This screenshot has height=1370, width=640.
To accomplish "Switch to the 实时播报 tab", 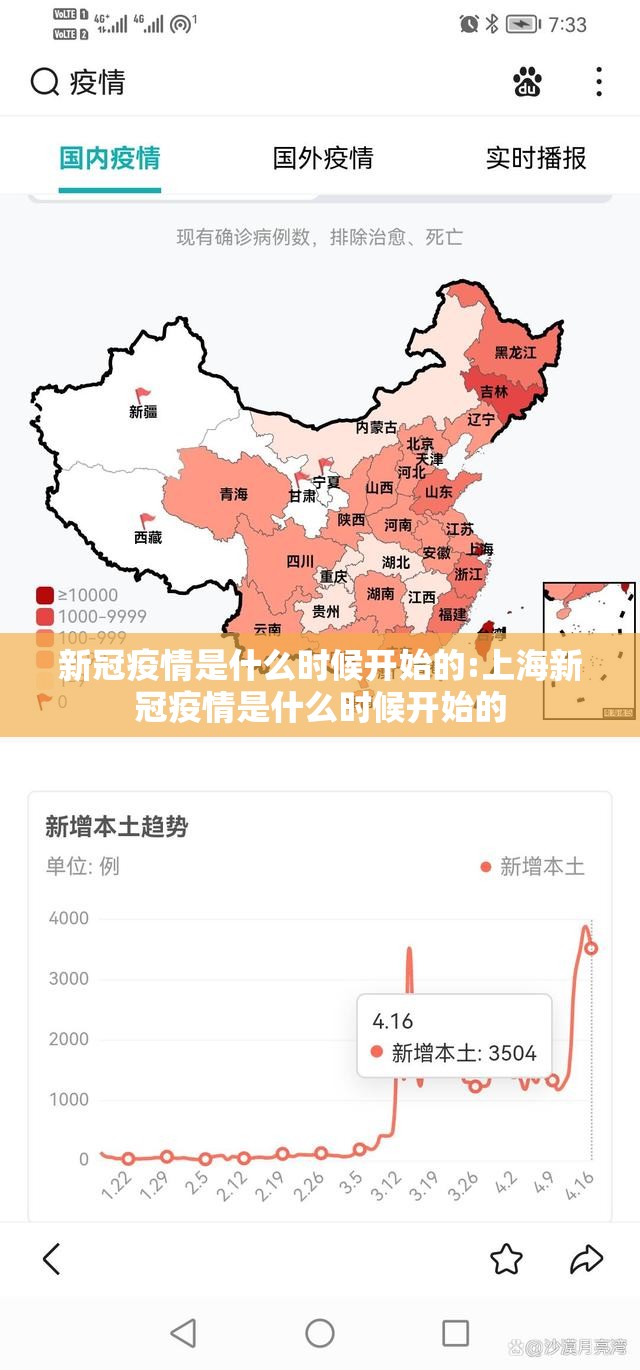I will (x=535, y=158).
